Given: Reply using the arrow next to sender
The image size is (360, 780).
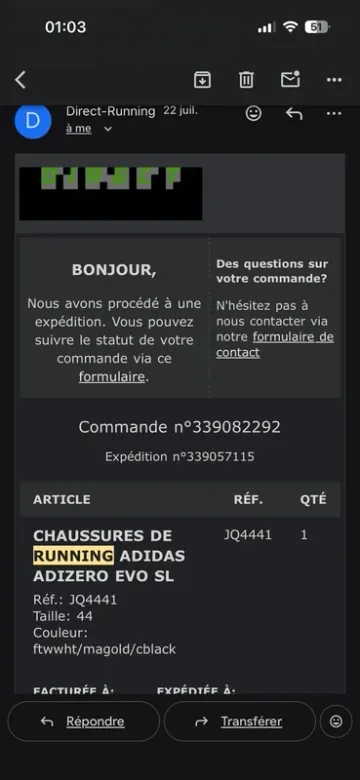Looking at the screenshot, I should [294, 114].
